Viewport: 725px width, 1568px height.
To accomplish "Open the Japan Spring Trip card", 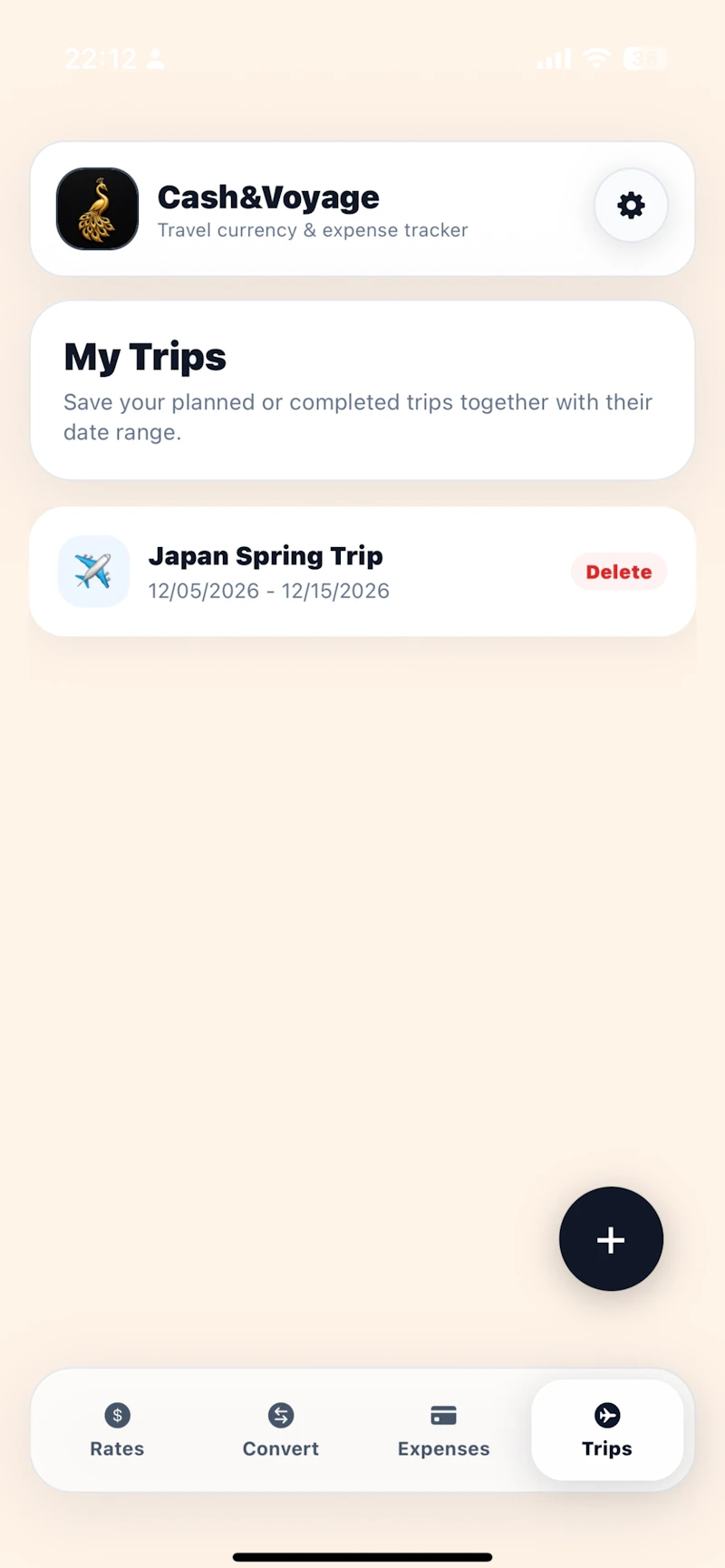I will click(362, 572).
